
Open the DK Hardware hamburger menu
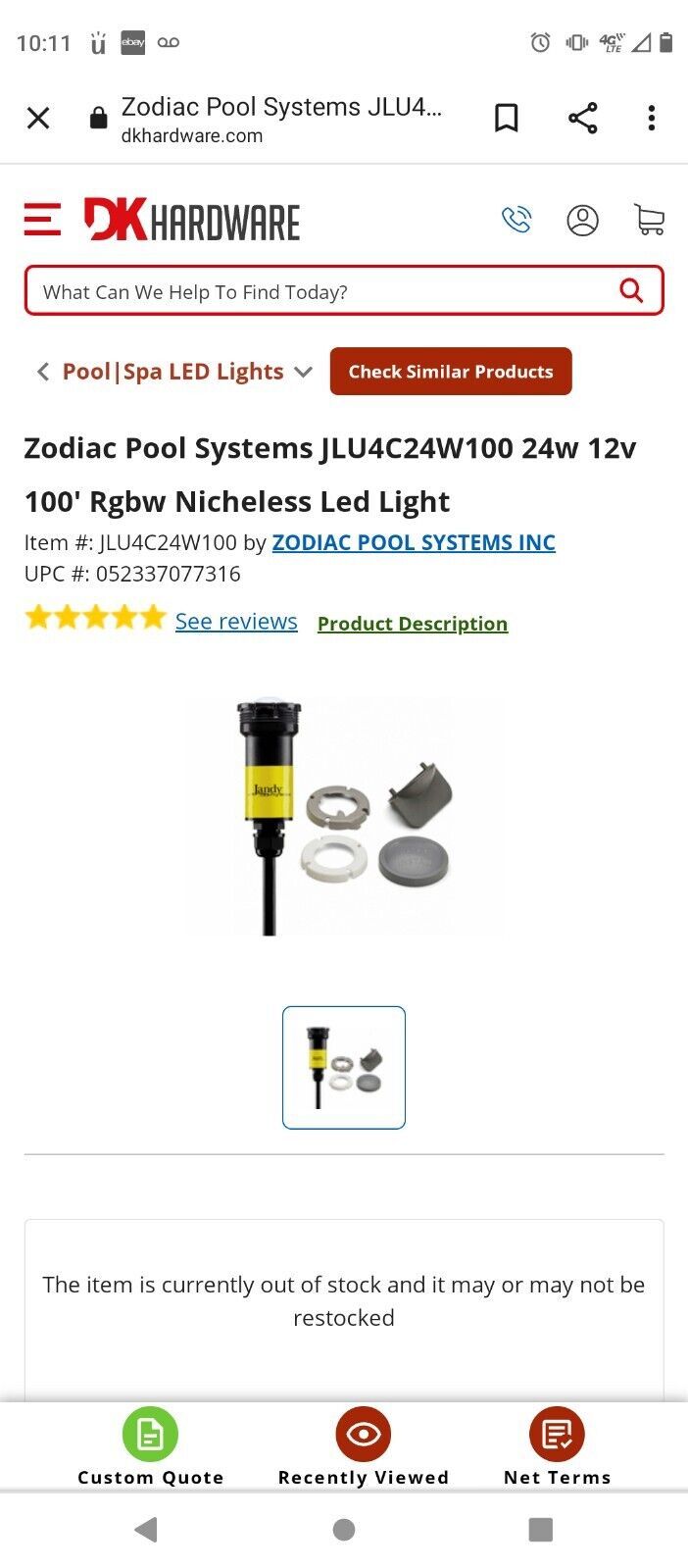pos(42,220)
